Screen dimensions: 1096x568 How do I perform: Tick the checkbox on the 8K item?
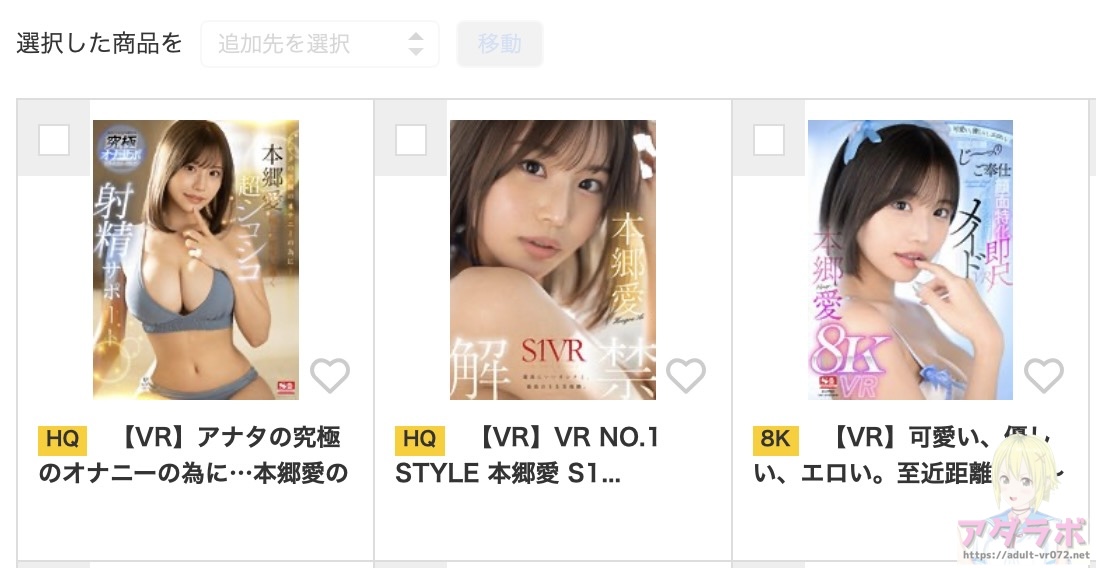coord(769,140)
